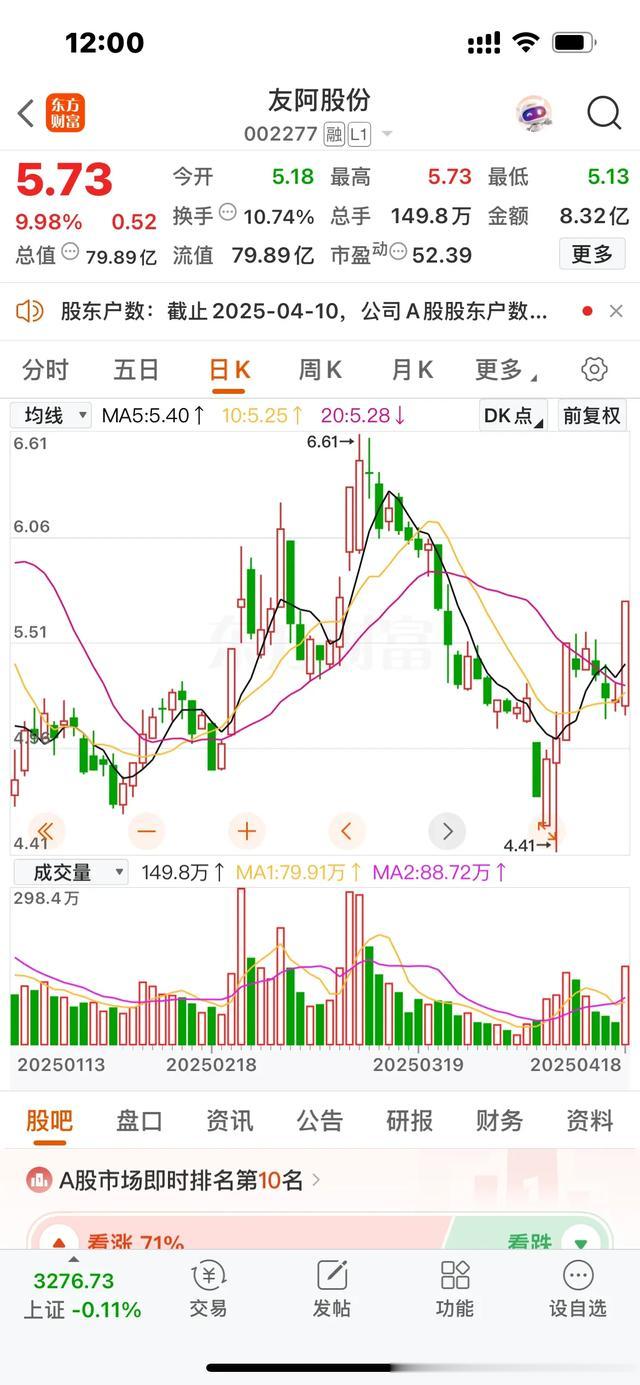Add stock via 设自选 button
640x1385 pixels.
(578, 1289)
